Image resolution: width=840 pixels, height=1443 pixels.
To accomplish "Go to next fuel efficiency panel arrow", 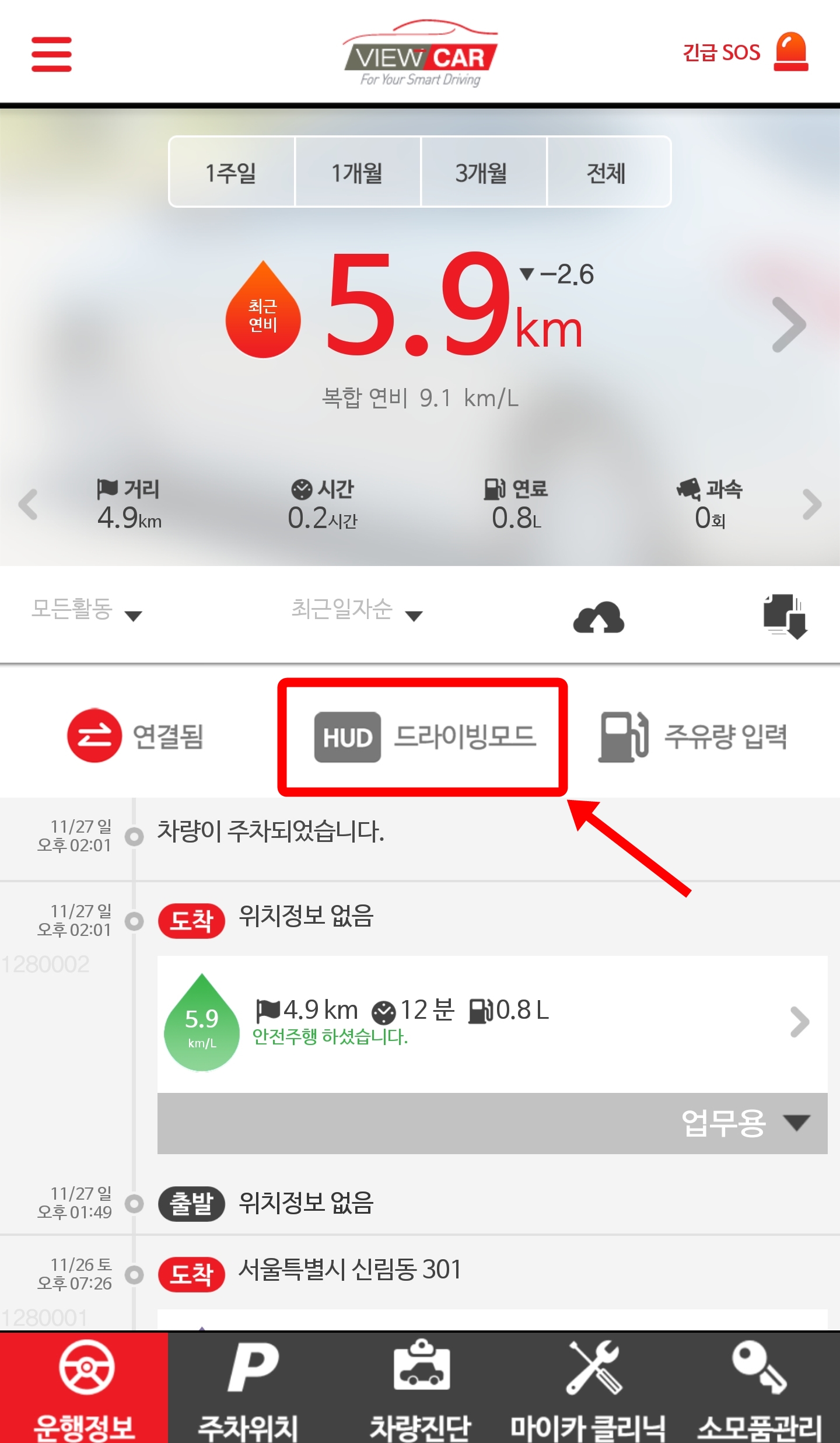I will click(789, 325).
